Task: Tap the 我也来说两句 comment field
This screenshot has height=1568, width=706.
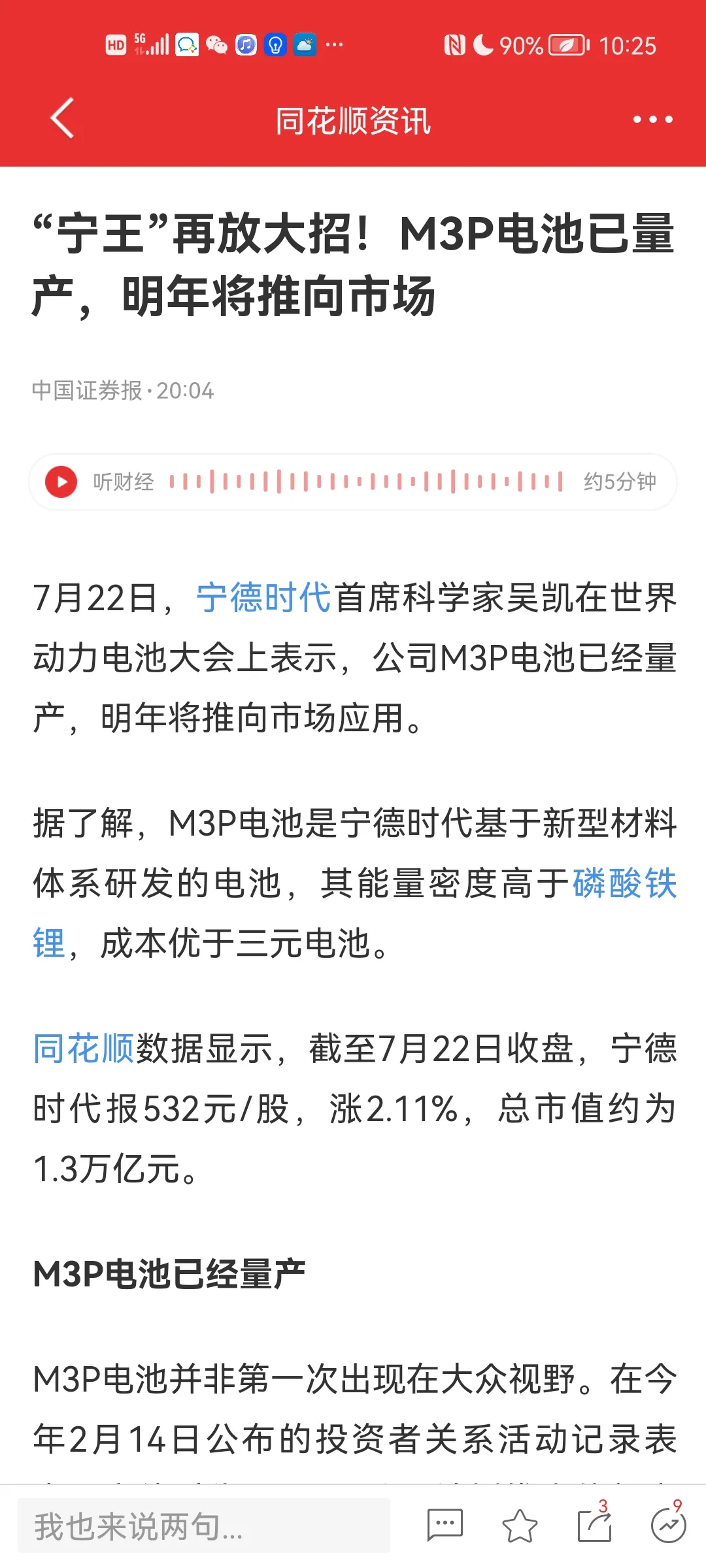Action: 204,1526
